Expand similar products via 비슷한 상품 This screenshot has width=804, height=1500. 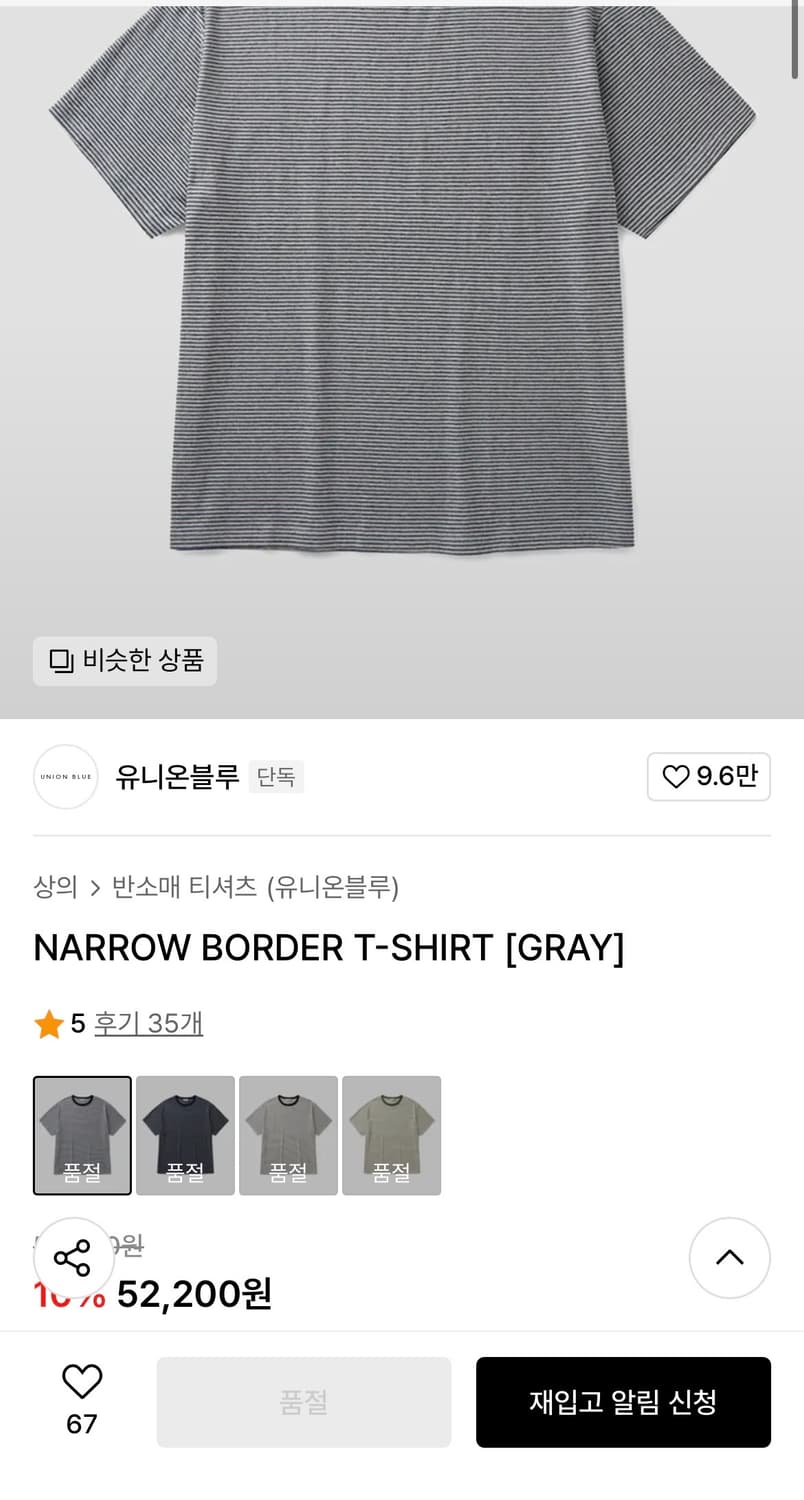[x=125, y=661]
